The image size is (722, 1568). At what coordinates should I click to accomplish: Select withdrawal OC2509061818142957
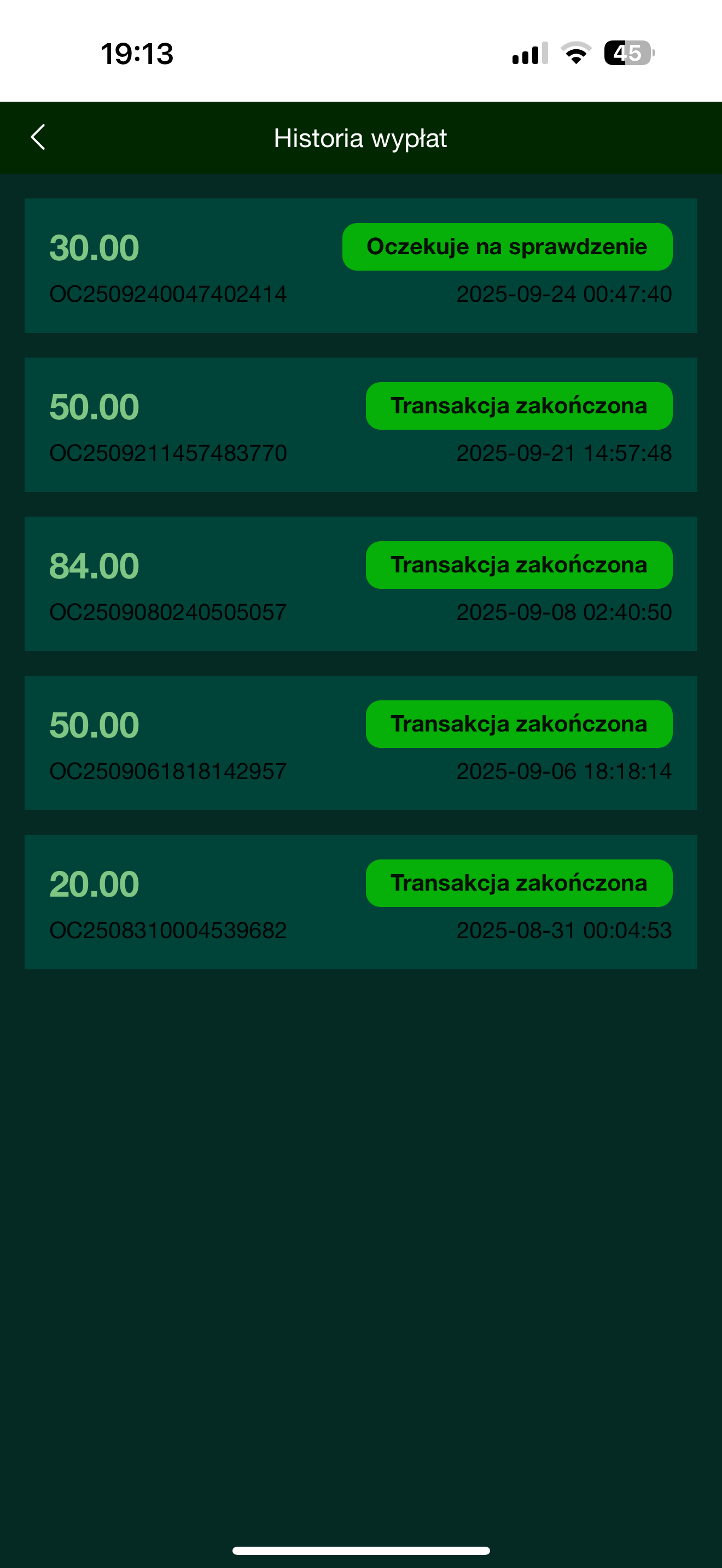pyautogui.click(x=361, y=743)
